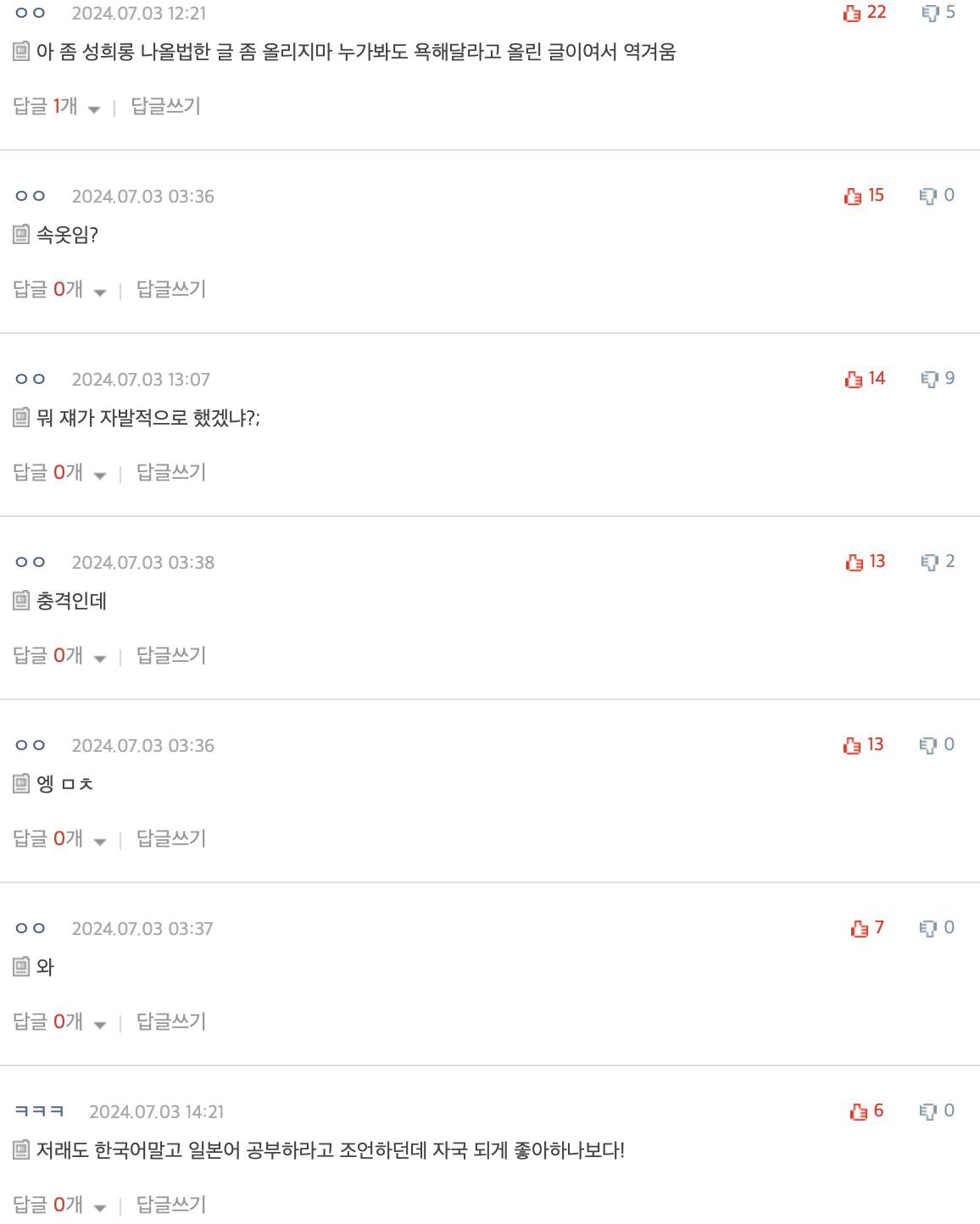The height and width of the screenshot is (1224, 980).
Task: Like the '속옷임?' comment
Action: (x=852, y=196)
